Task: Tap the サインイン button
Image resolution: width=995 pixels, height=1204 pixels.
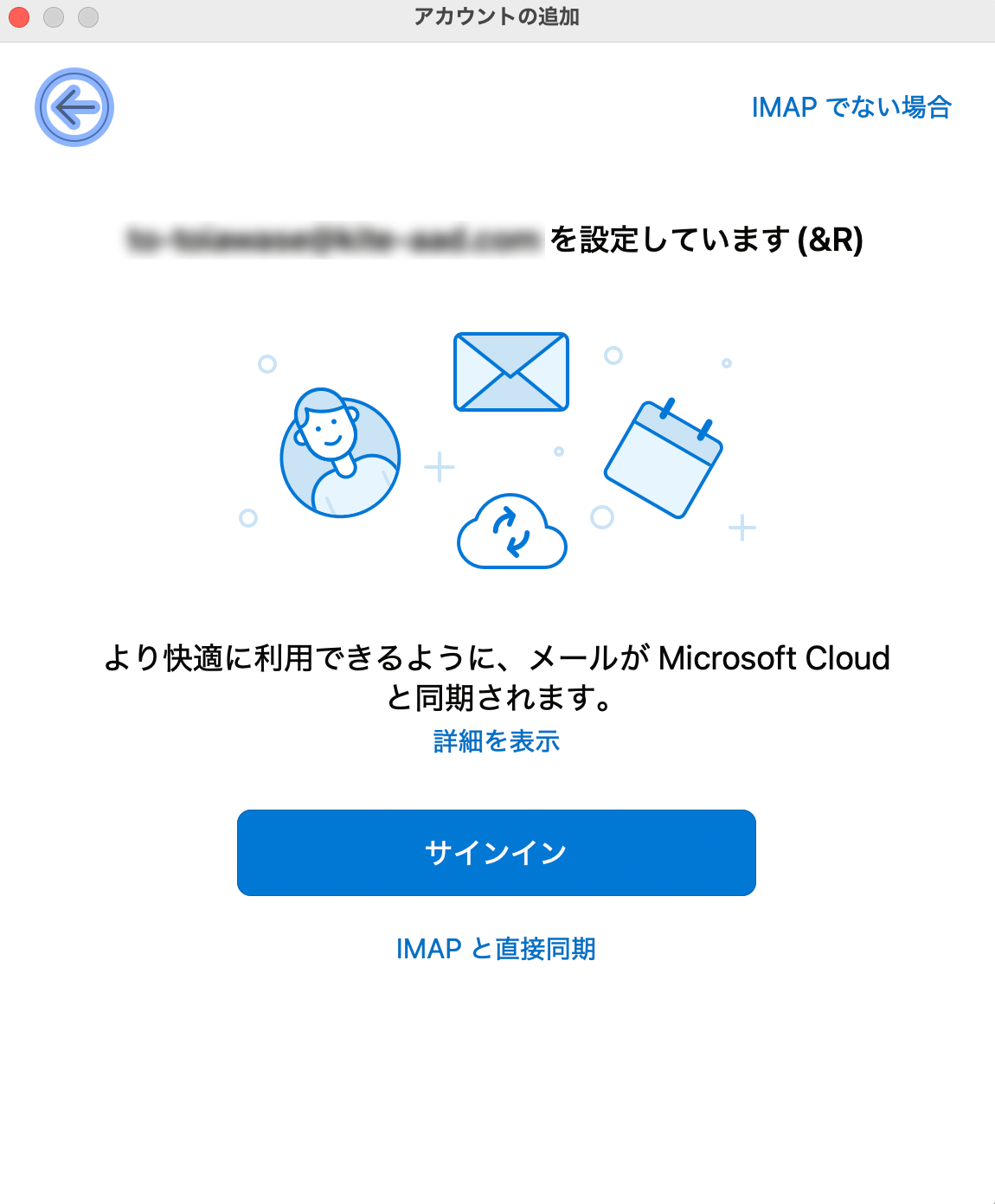Action: click(x=497, y=853)
